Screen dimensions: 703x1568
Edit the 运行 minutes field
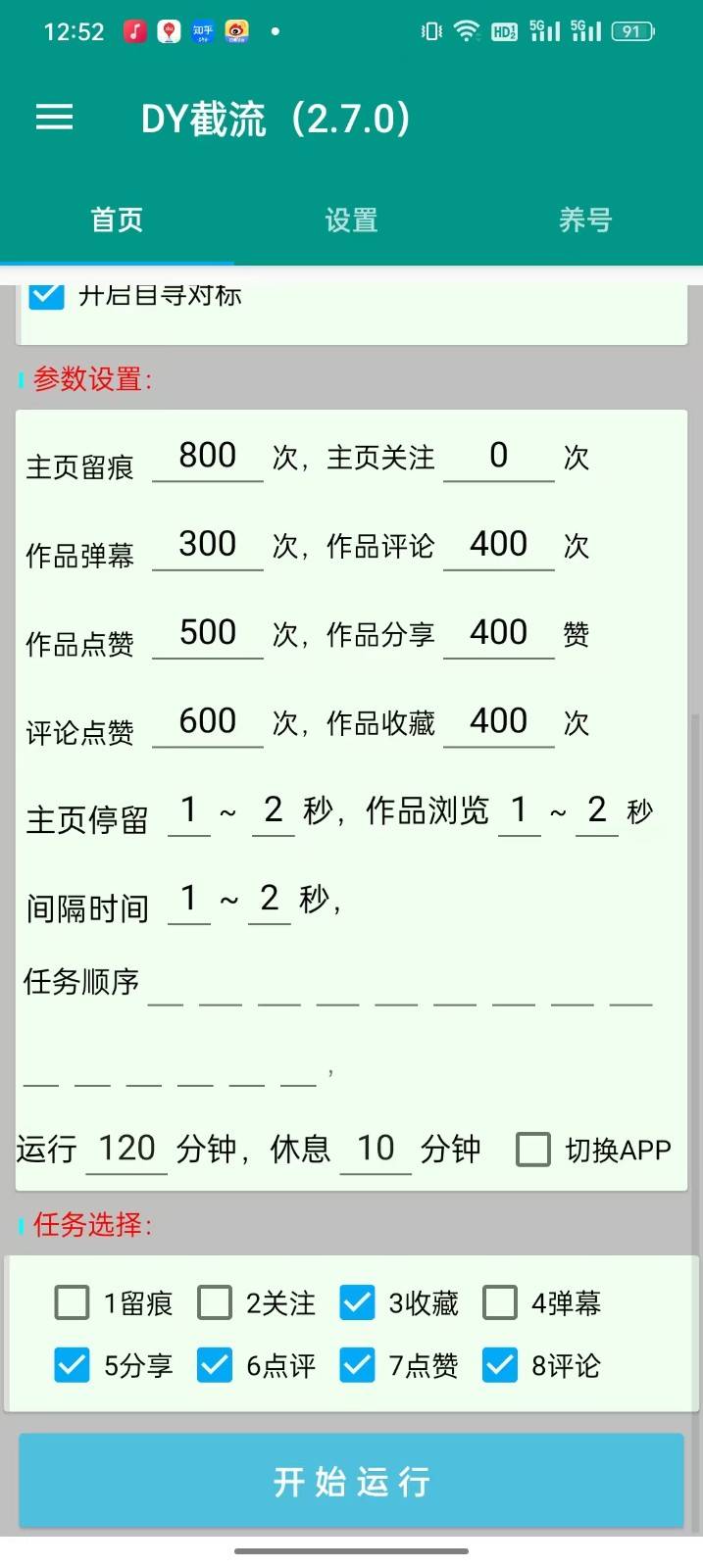(126, 1149)
